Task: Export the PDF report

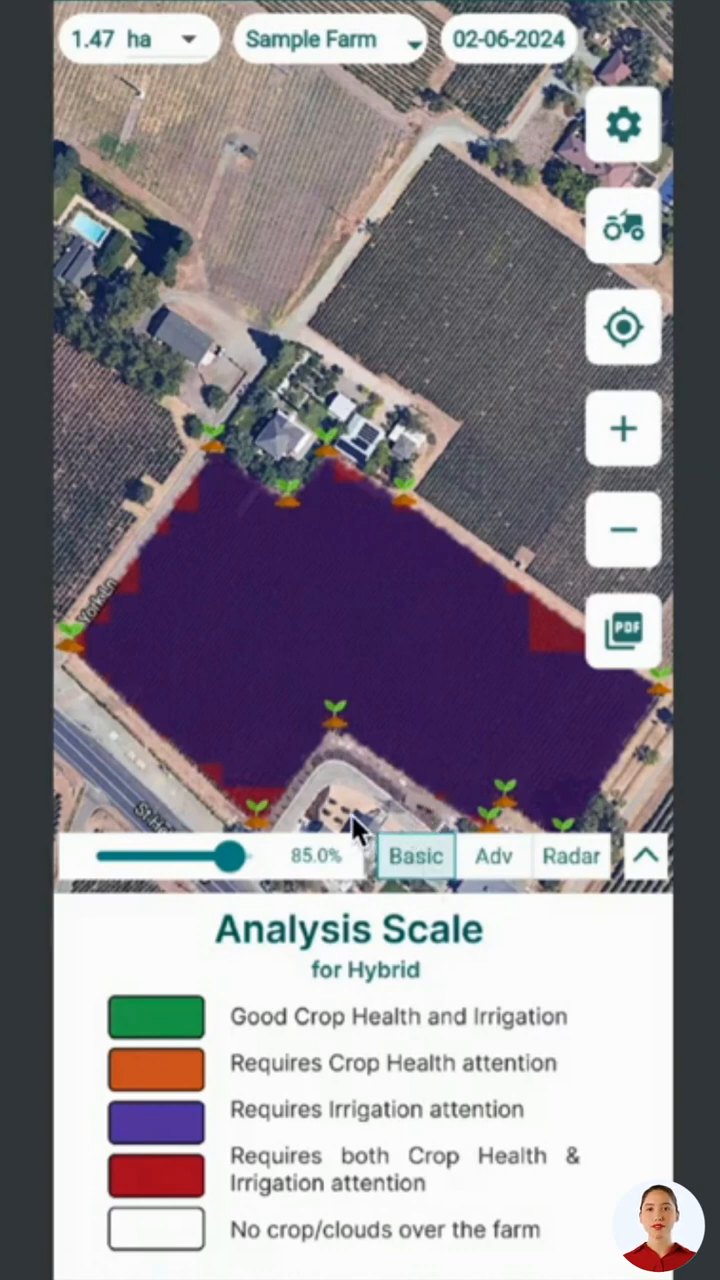Action: [623, 631]
